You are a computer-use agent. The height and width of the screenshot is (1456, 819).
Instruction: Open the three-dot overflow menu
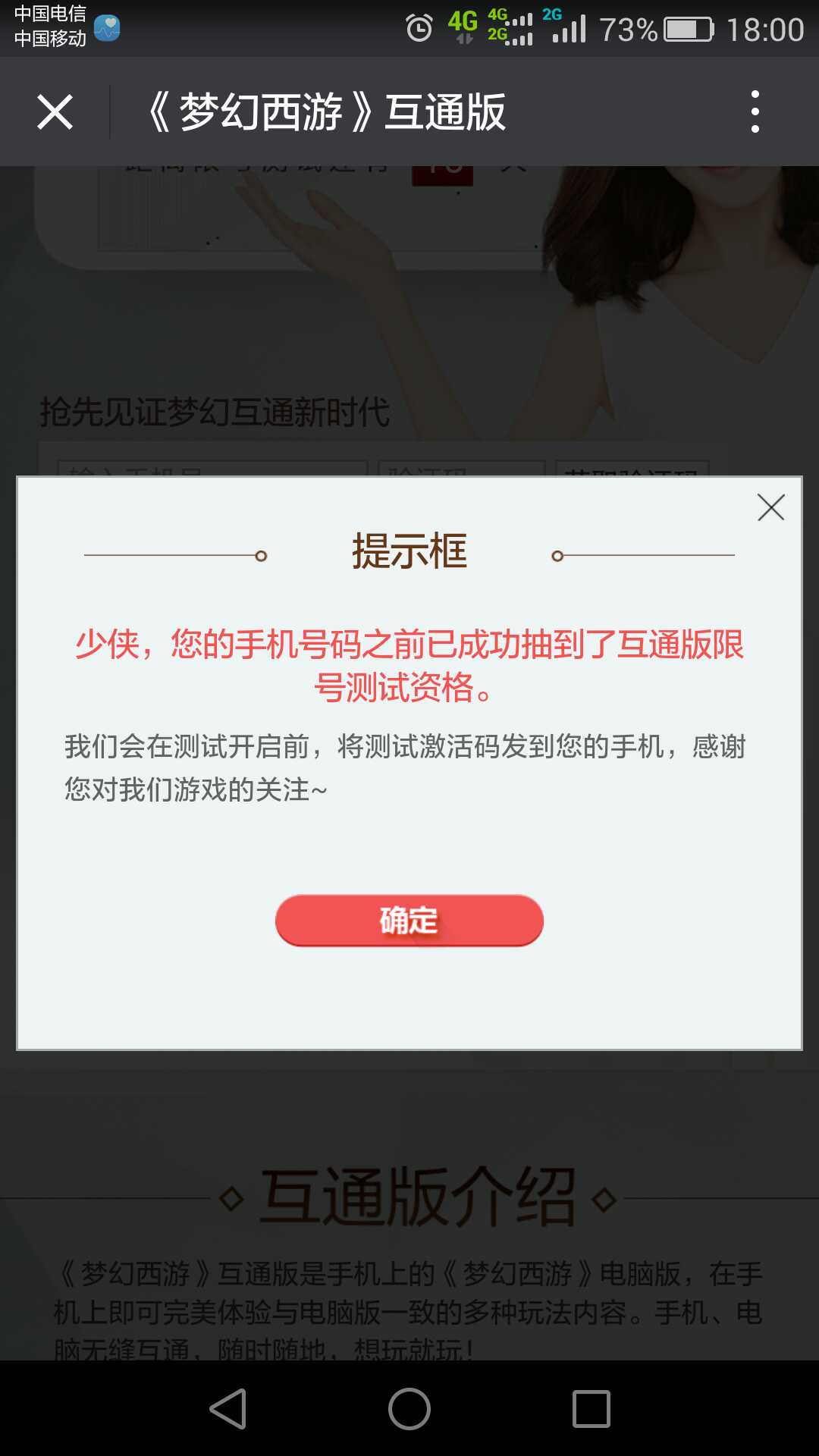tap(755, 112)
